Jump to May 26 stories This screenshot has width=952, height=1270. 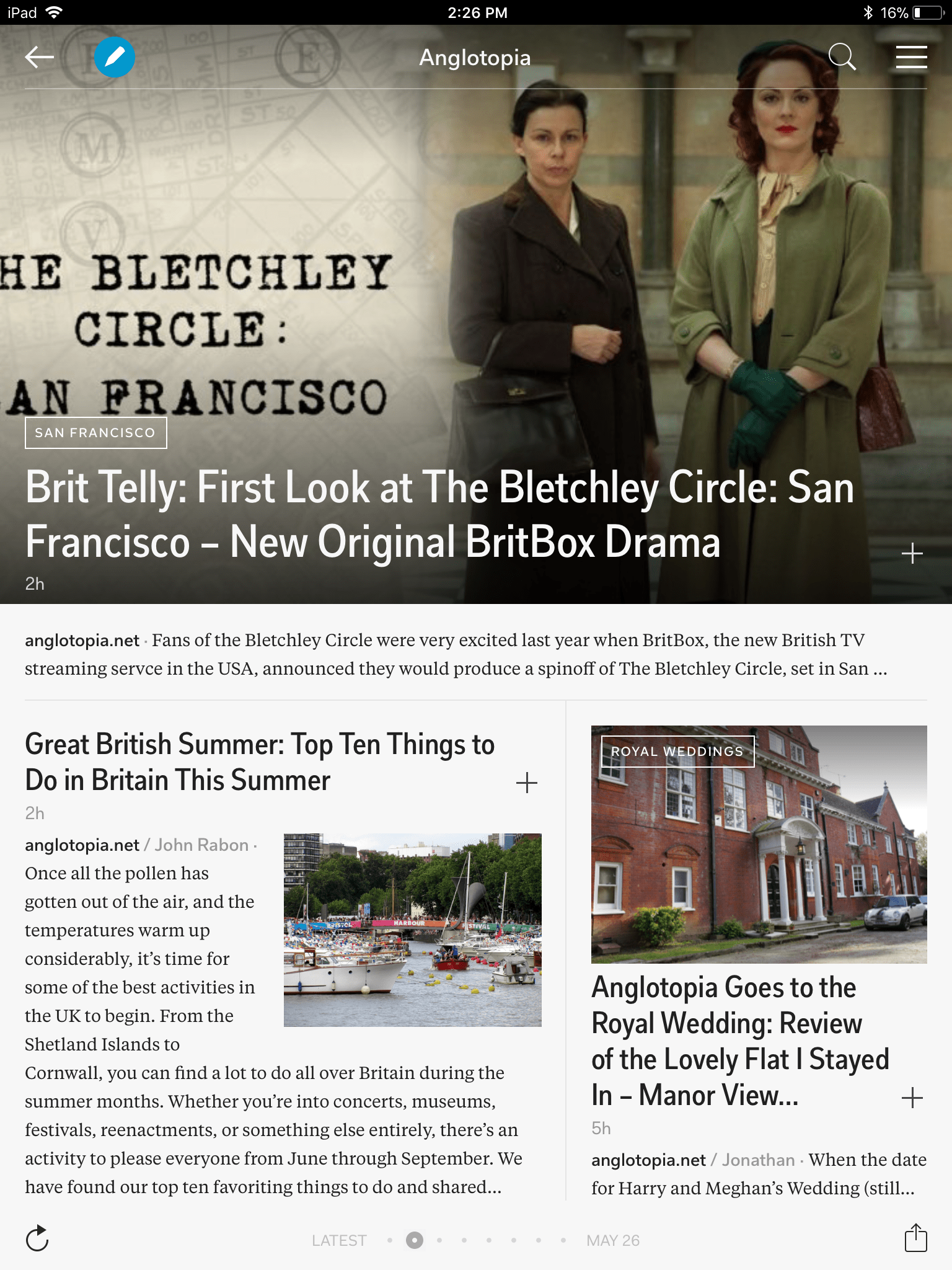click(612, 1240)
